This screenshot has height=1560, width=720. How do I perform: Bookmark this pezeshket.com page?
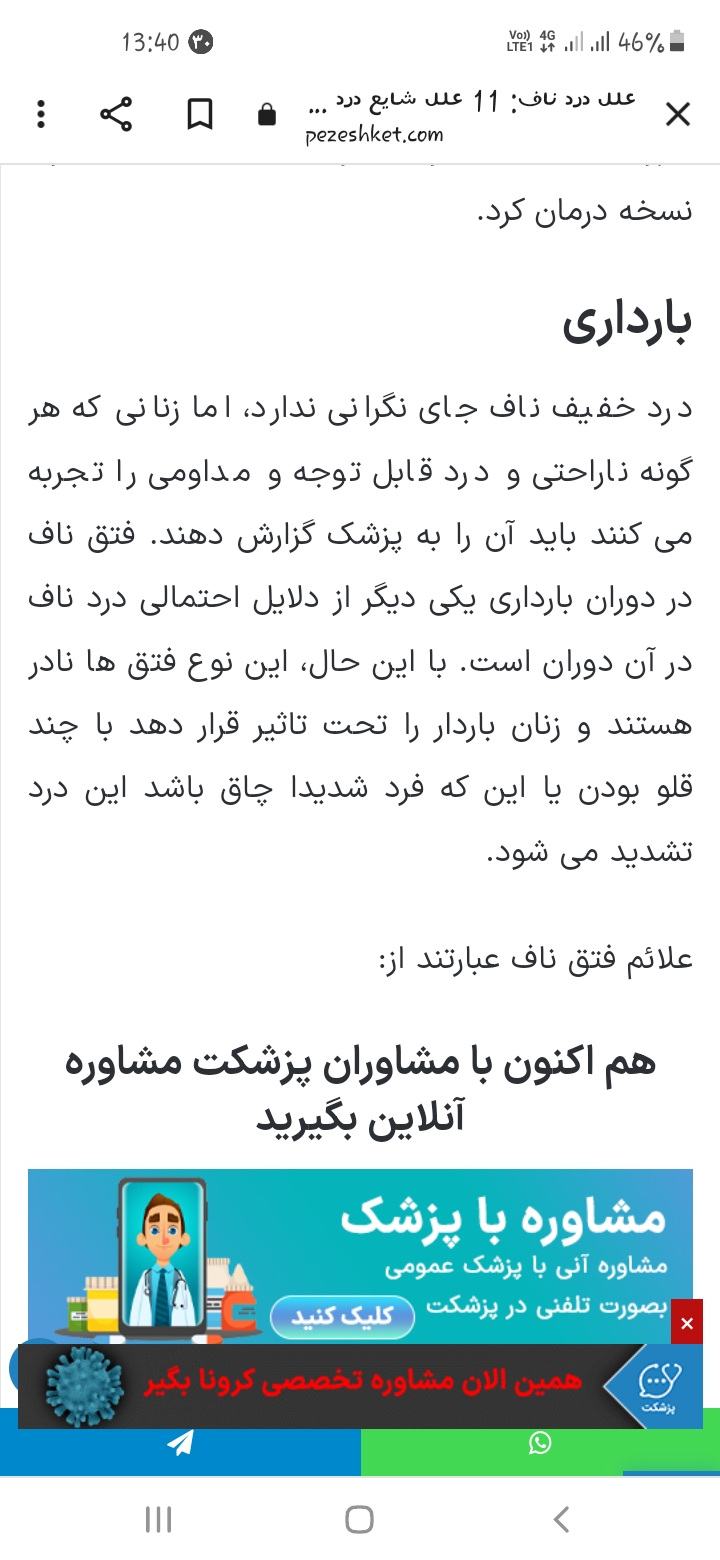coord(200,115)
